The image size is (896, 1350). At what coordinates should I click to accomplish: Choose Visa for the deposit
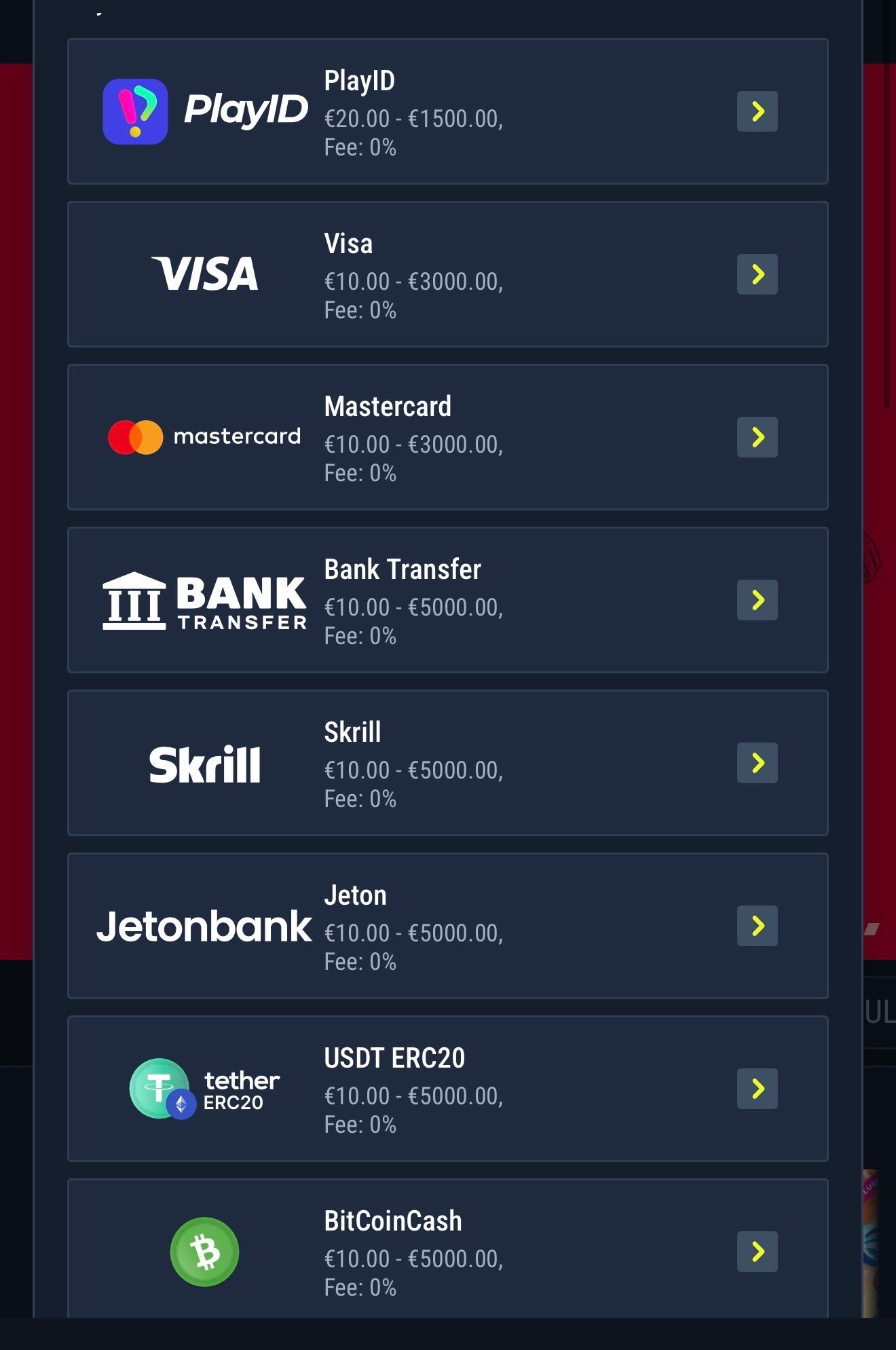[x=757, y=274]
